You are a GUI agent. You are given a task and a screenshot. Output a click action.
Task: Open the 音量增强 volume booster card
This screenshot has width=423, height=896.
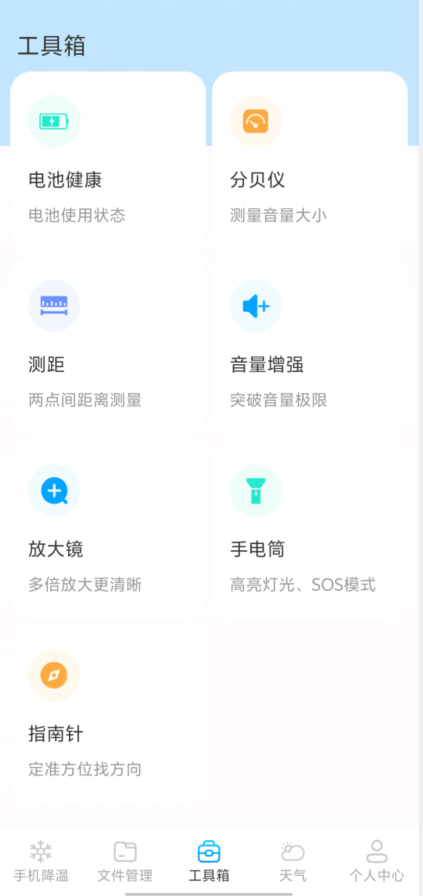click(310, 345)
